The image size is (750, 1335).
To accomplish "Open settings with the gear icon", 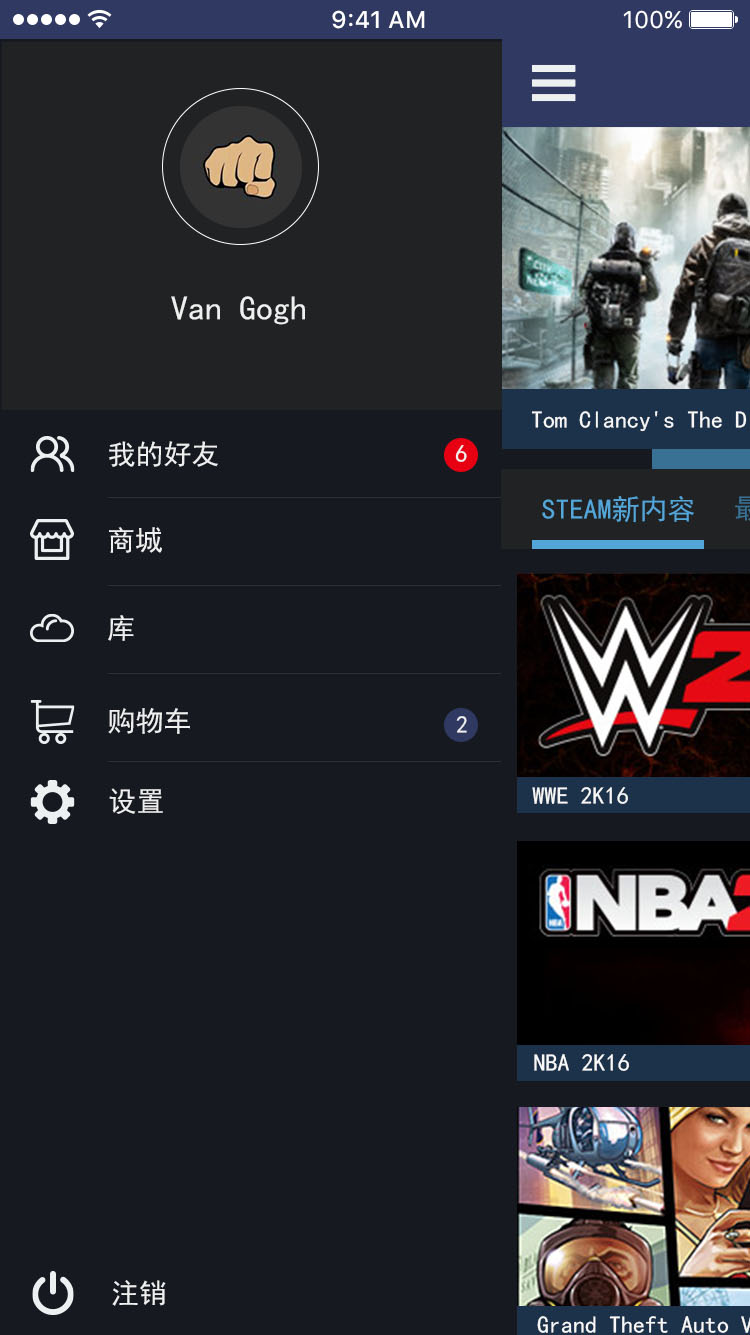I will point(51,801).
